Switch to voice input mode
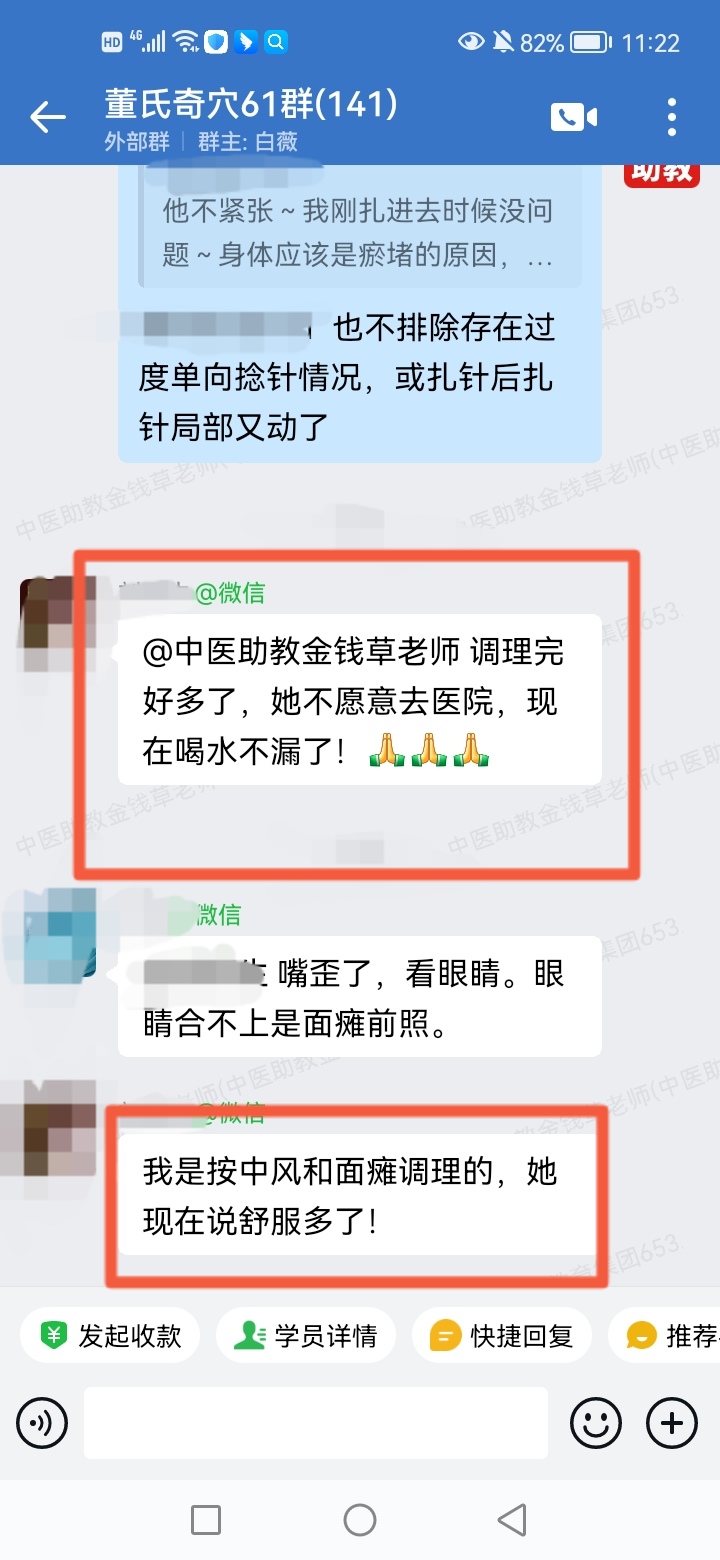Viewport: 720px width, 1560px height. click(42, 1422)
